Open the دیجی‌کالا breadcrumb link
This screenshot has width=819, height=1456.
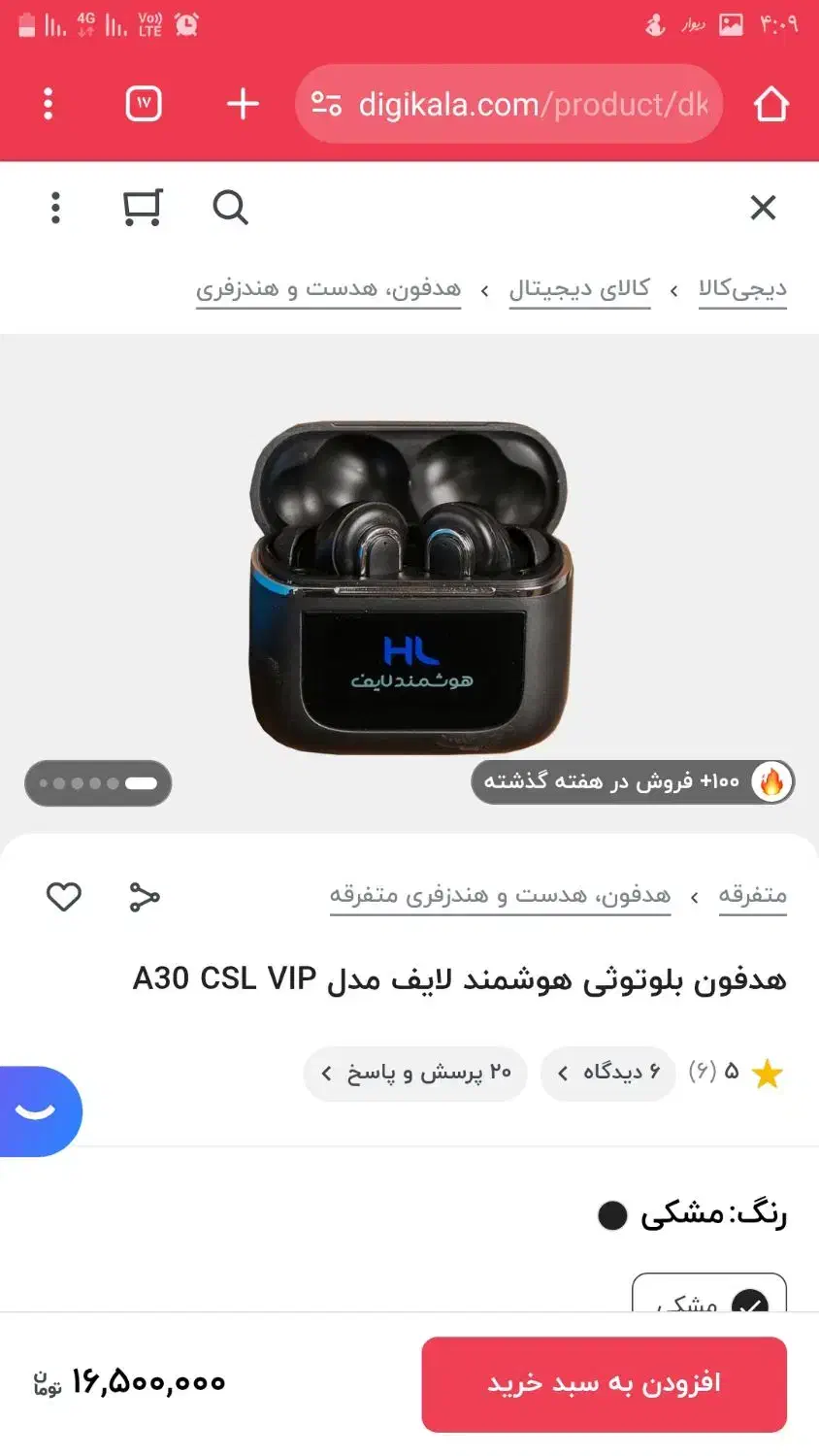tap(742, 289)
